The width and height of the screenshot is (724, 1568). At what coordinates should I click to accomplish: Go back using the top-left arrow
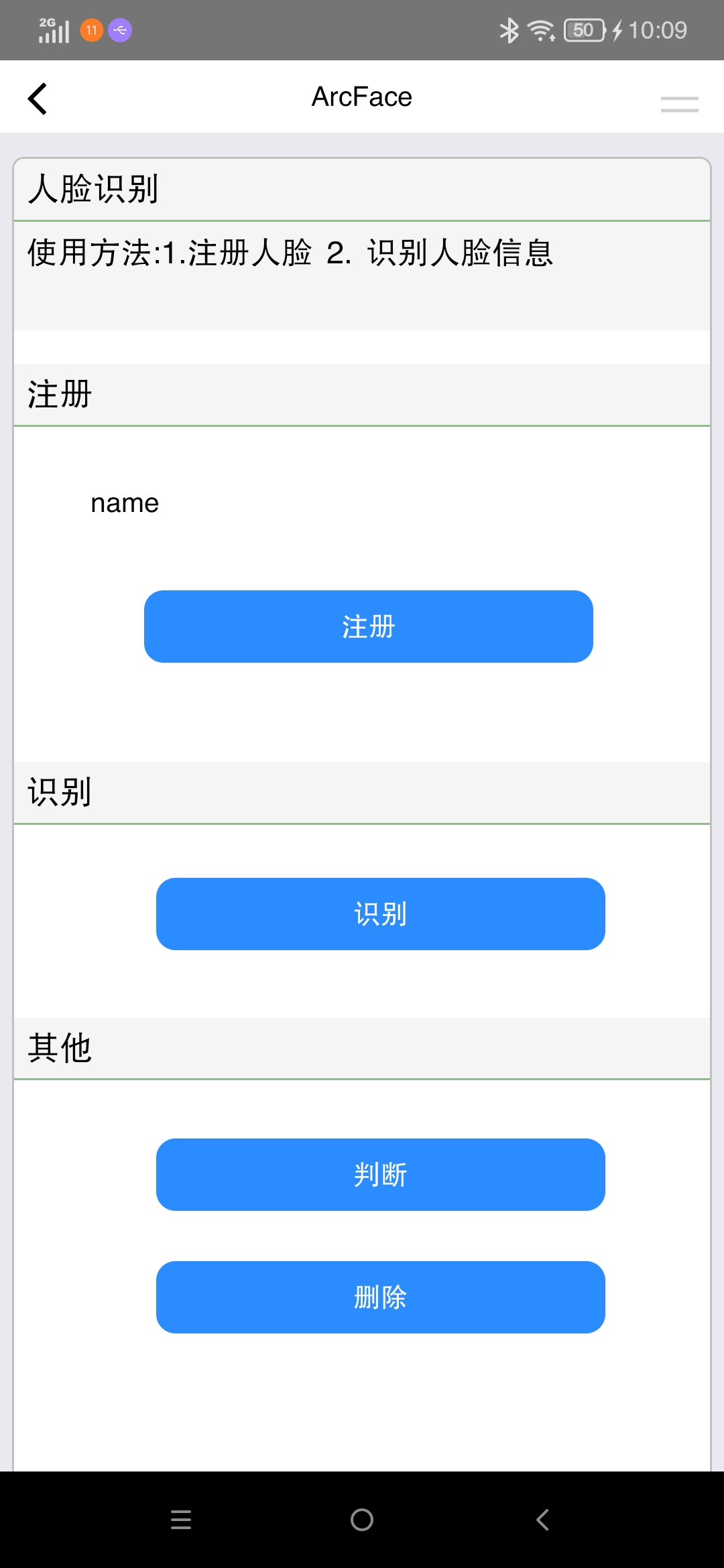tap(38, 99)
